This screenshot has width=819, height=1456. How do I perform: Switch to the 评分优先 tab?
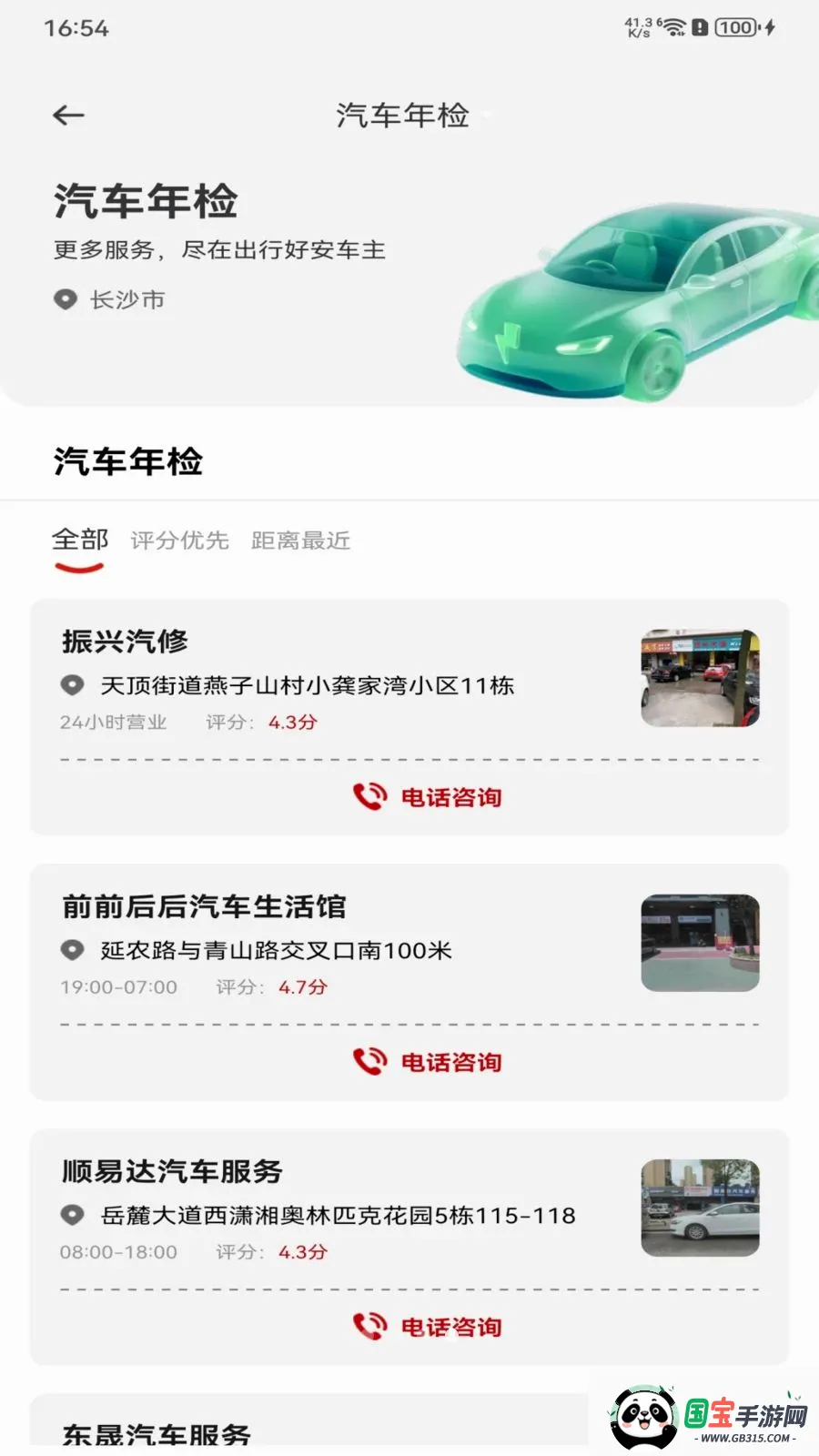[179, 541]
